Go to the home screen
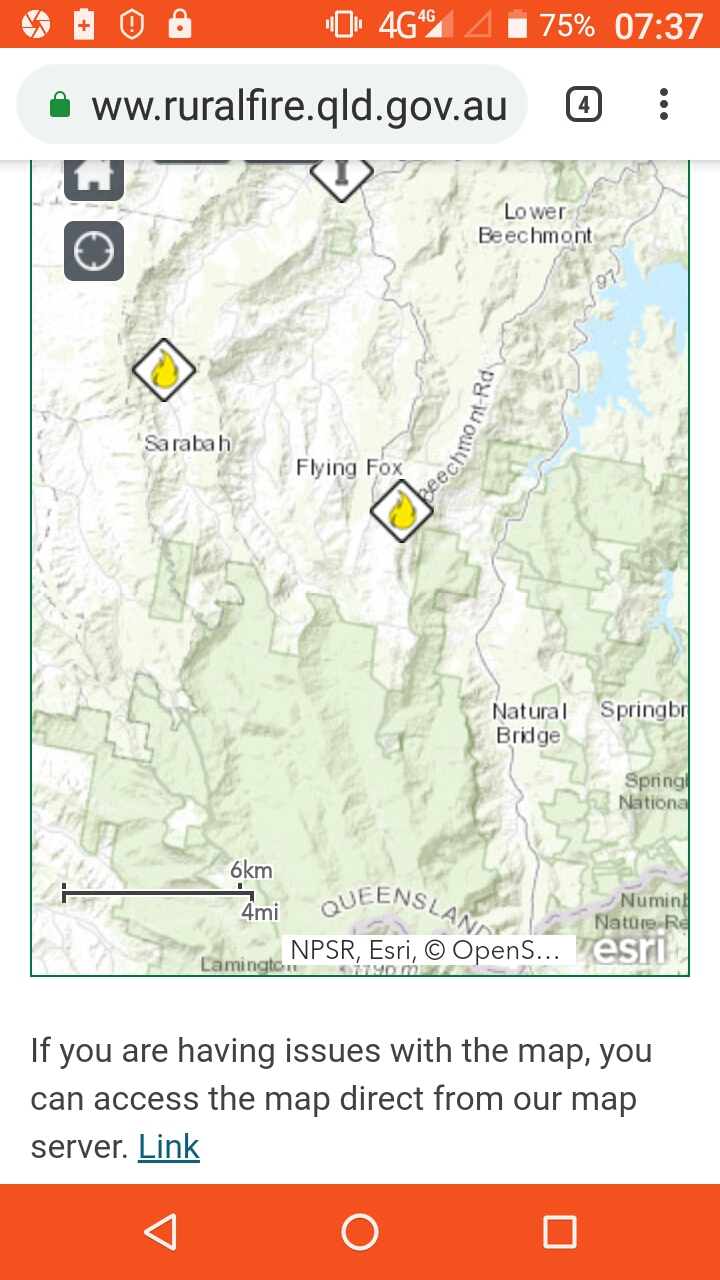The image size is (720, 1280). click(360, 1232)
